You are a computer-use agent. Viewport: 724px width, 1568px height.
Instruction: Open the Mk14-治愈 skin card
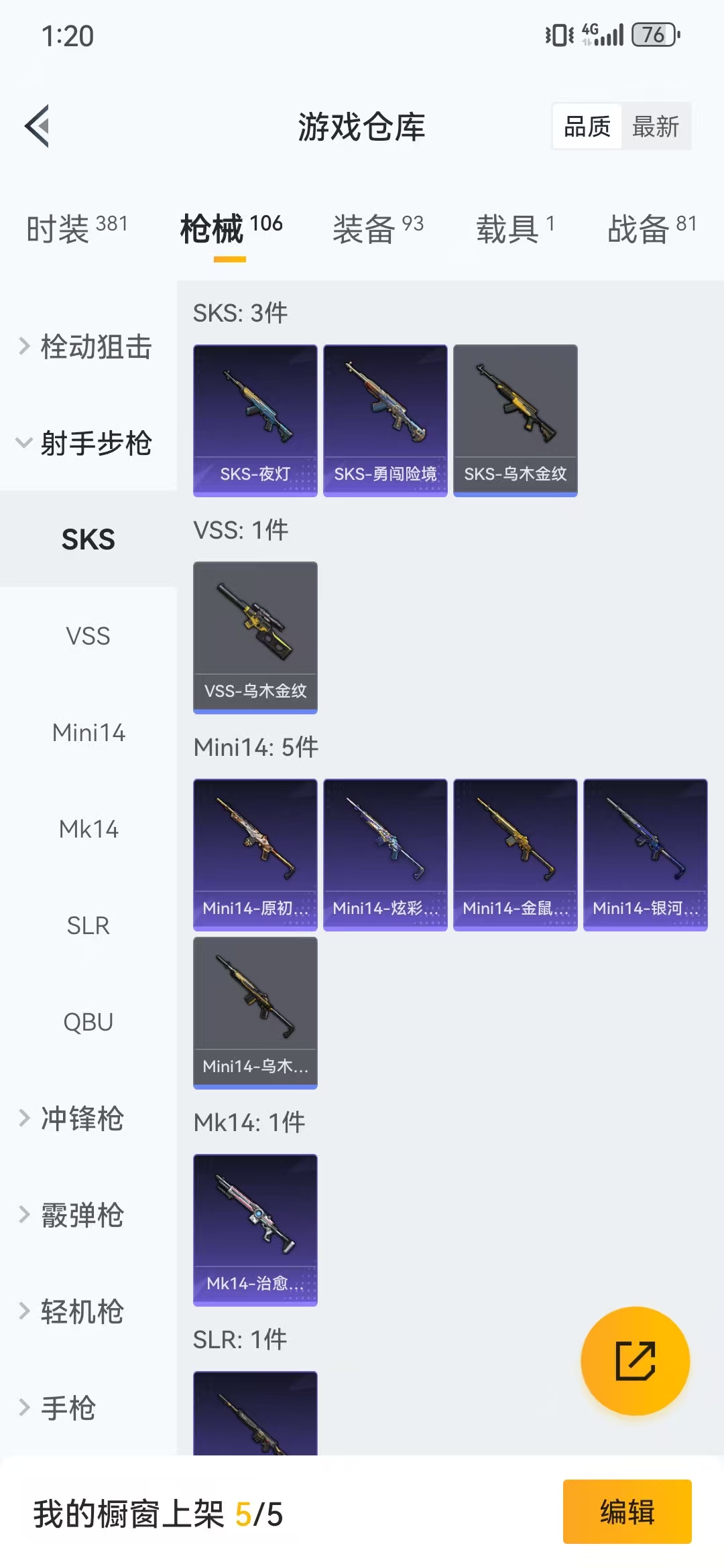255,1230
